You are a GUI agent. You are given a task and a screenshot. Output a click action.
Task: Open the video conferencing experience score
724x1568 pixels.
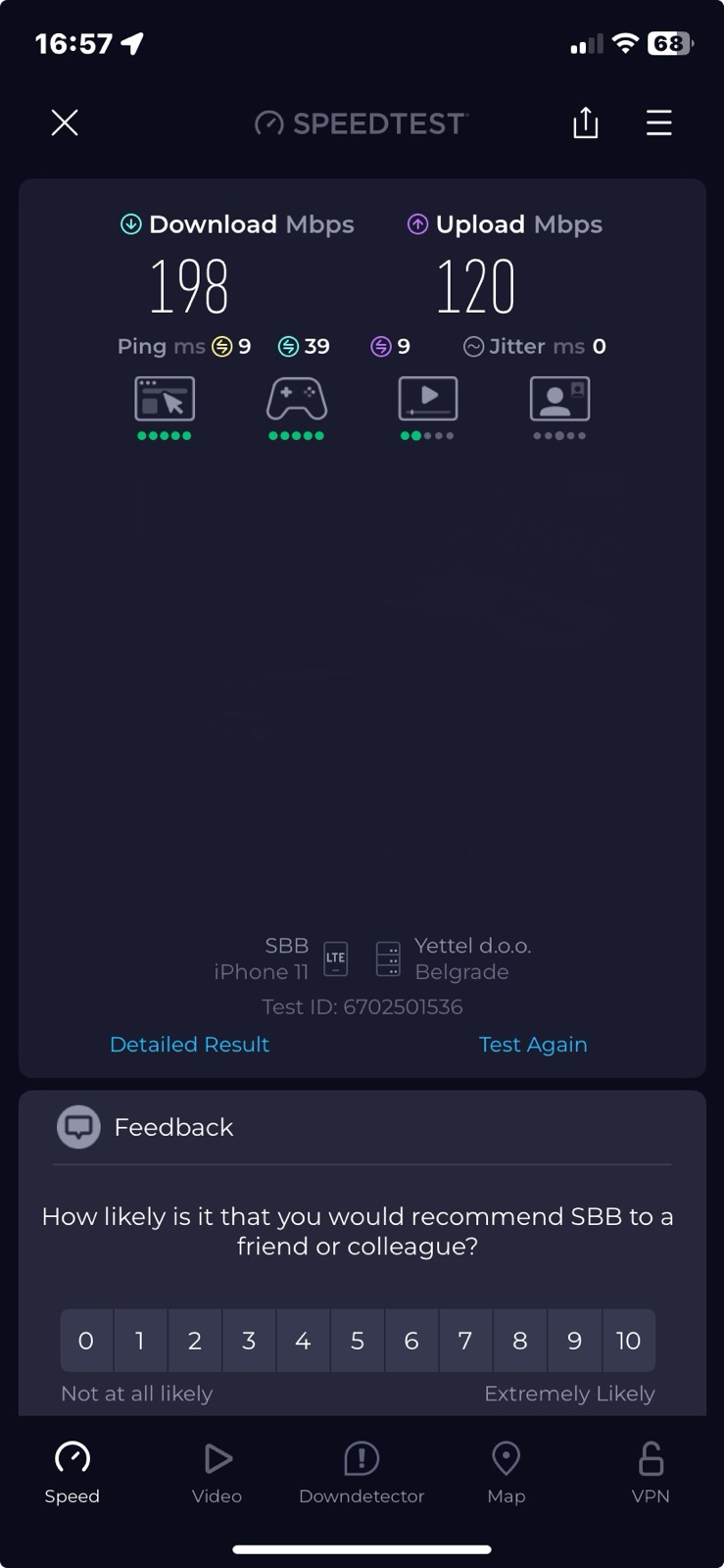pyautogui.click(x=559, y=407)
